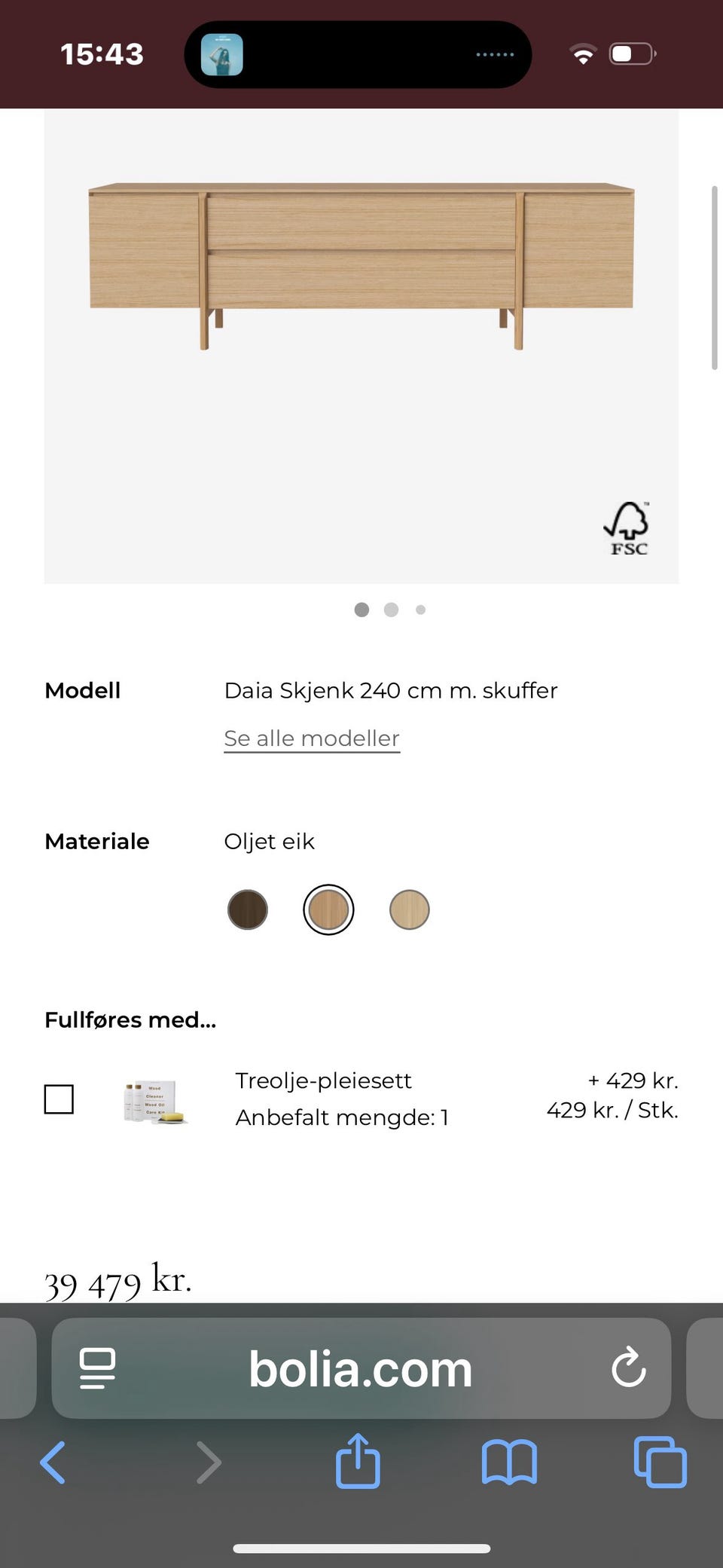Open Se alle modeller
723x1568 pixels.
pos(311,738)
